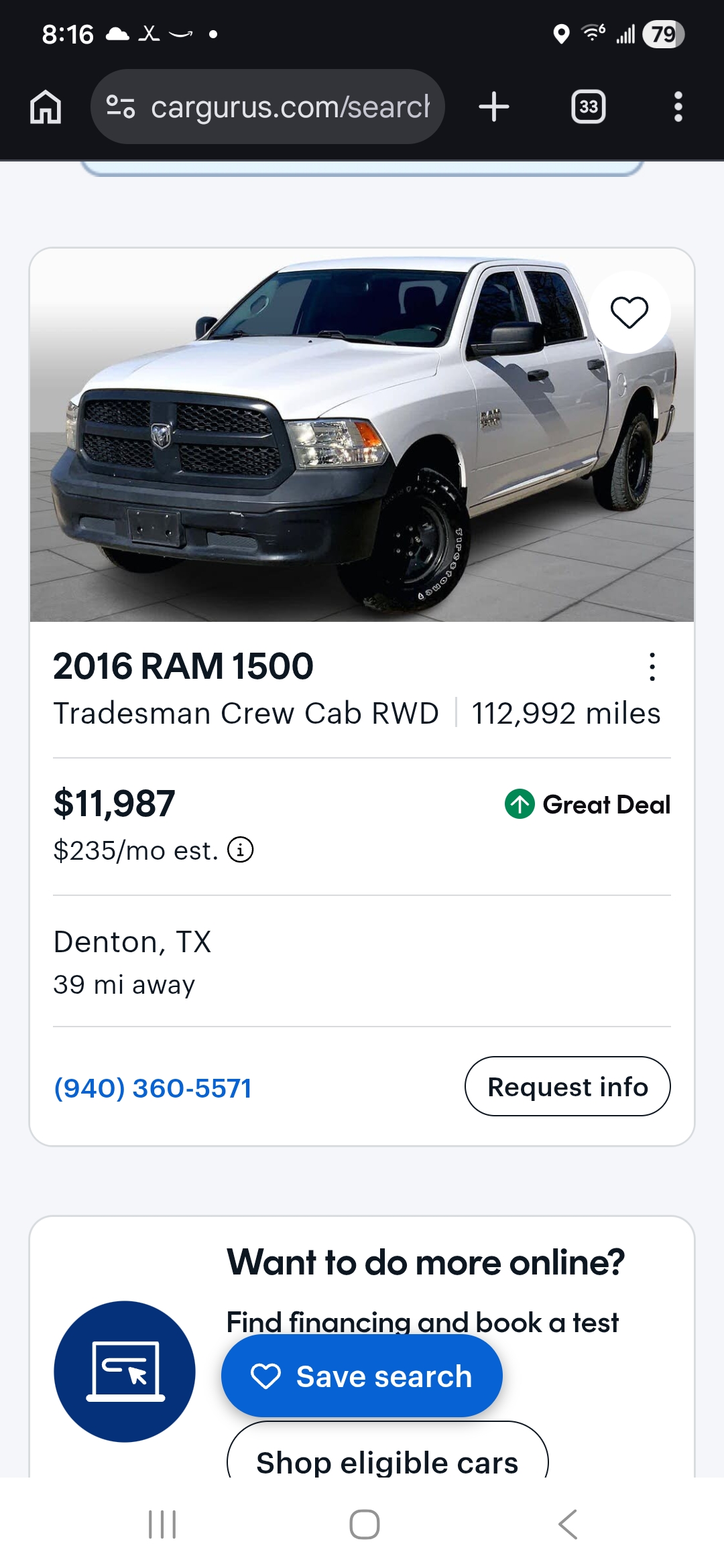Go to the browser home page
Viewport: 724px width, 1568px height.
coord(46,107)
